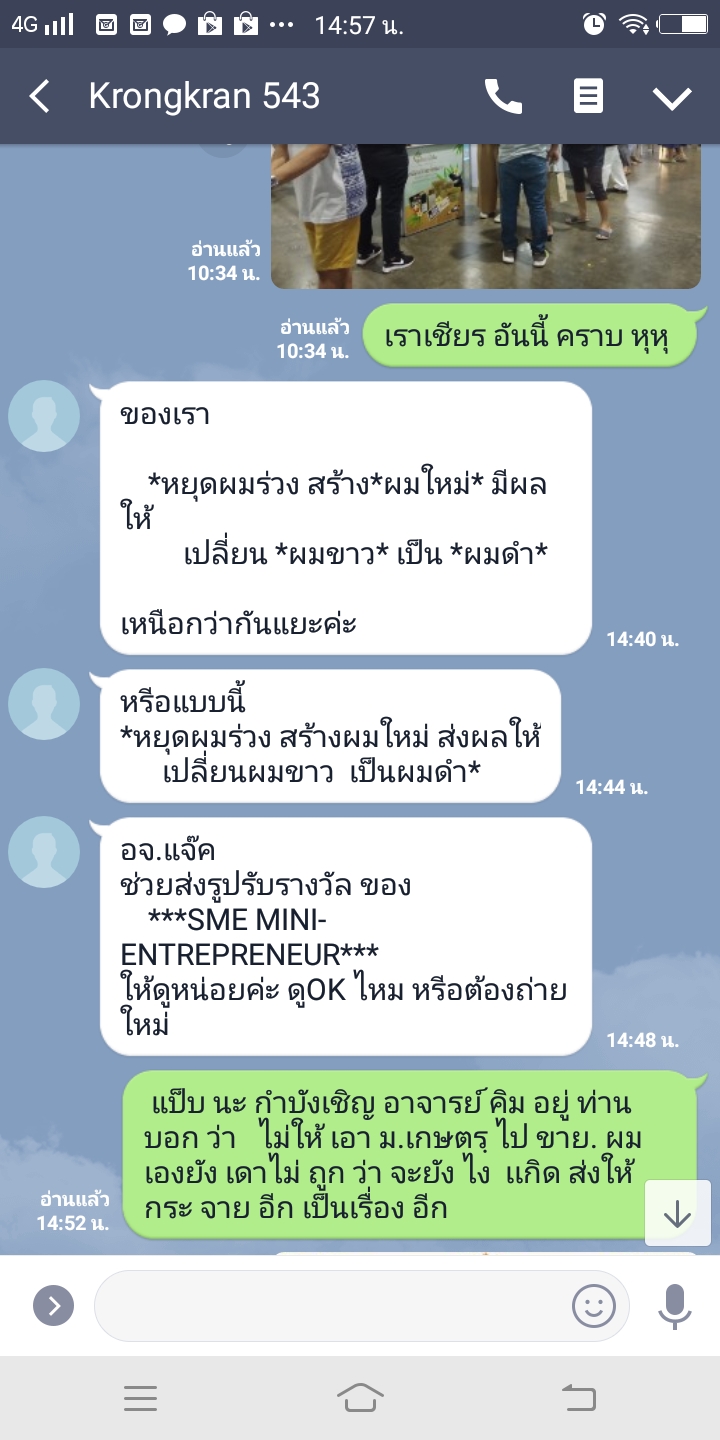Go to the phone's home screen
This screenshot has height=1440, width=720.
[360, 1397]
